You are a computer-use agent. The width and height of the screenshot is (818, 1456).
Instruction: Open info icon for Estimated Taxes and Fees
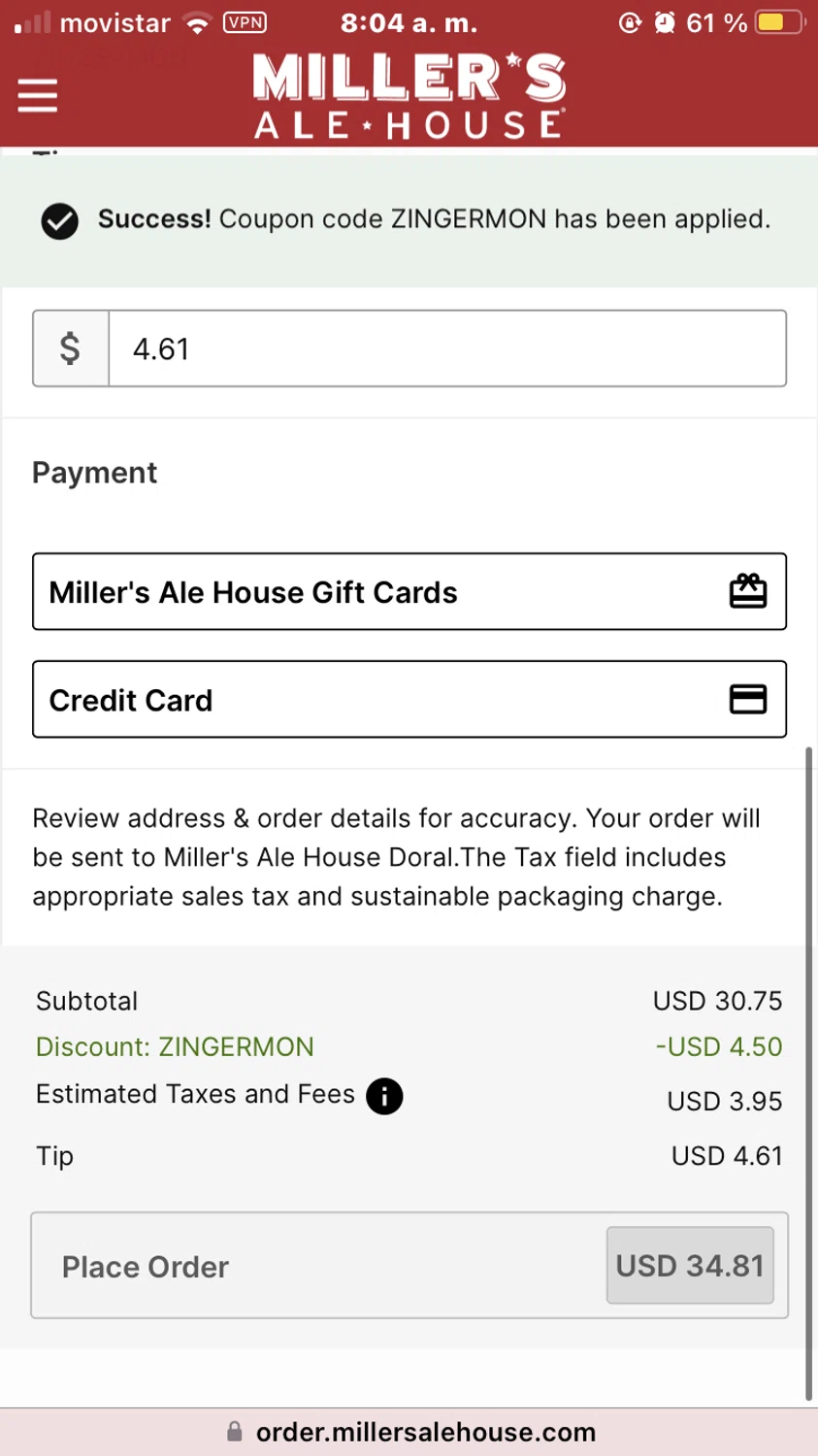tap(384, 1097)
